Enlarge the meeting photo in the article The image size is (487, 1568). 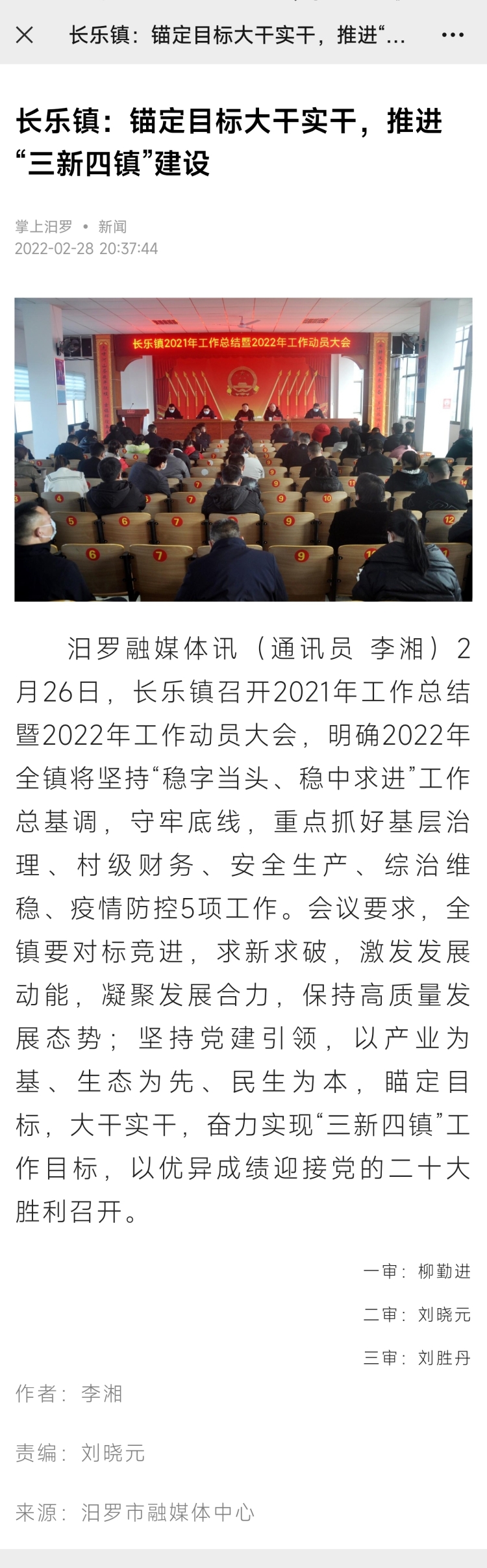[x=243, y=449]
